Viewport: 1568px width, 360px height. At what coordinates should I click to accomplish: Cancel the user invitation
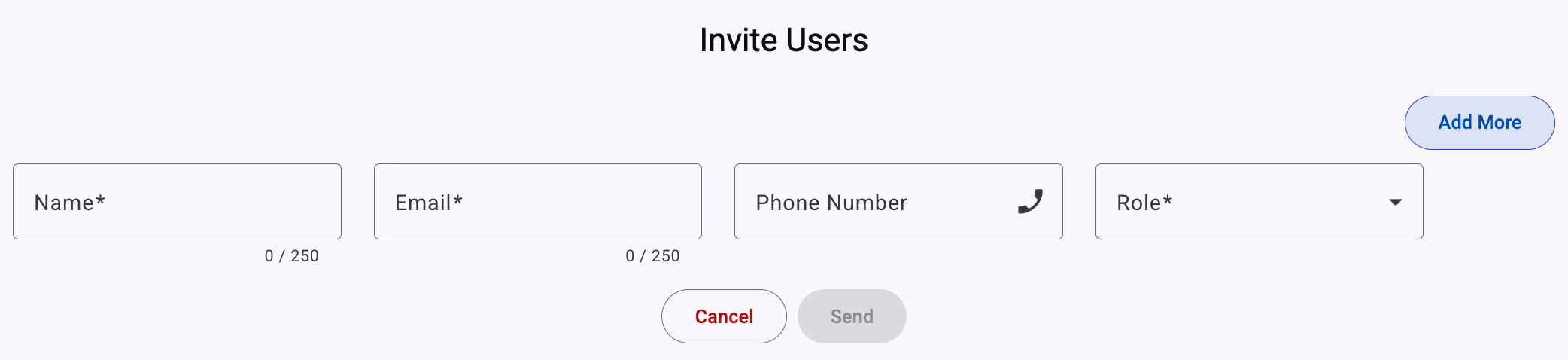point(724,316)
